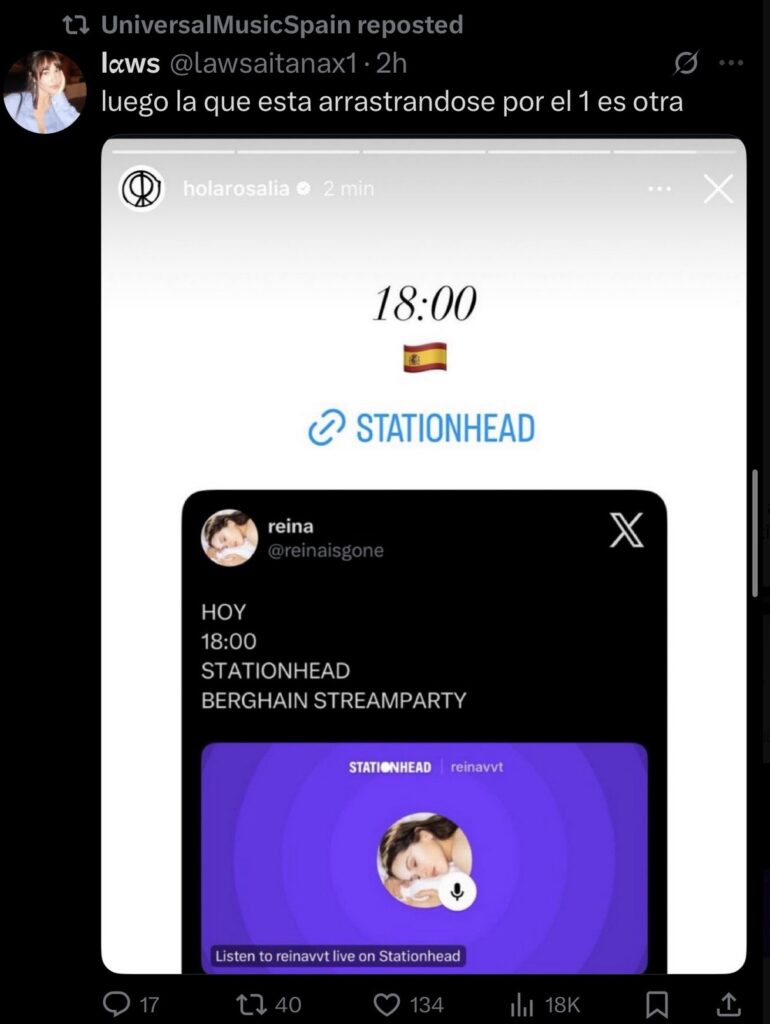Open the attached Instagram story image
Image resolution: width=770 pixels, height=1024 pixels.
point(423,555)
